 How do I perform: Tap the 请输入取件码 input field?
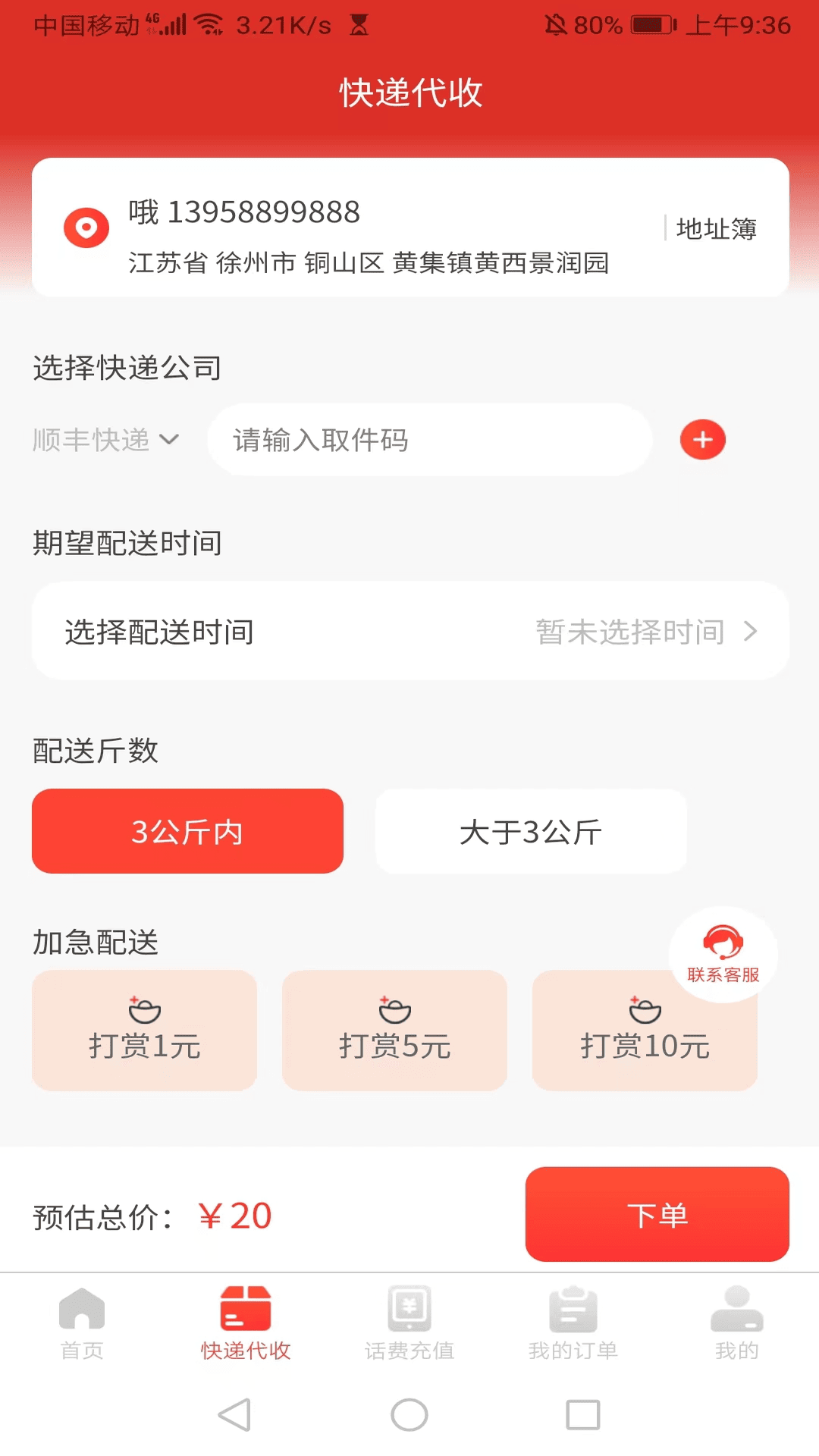pos(429,440)
